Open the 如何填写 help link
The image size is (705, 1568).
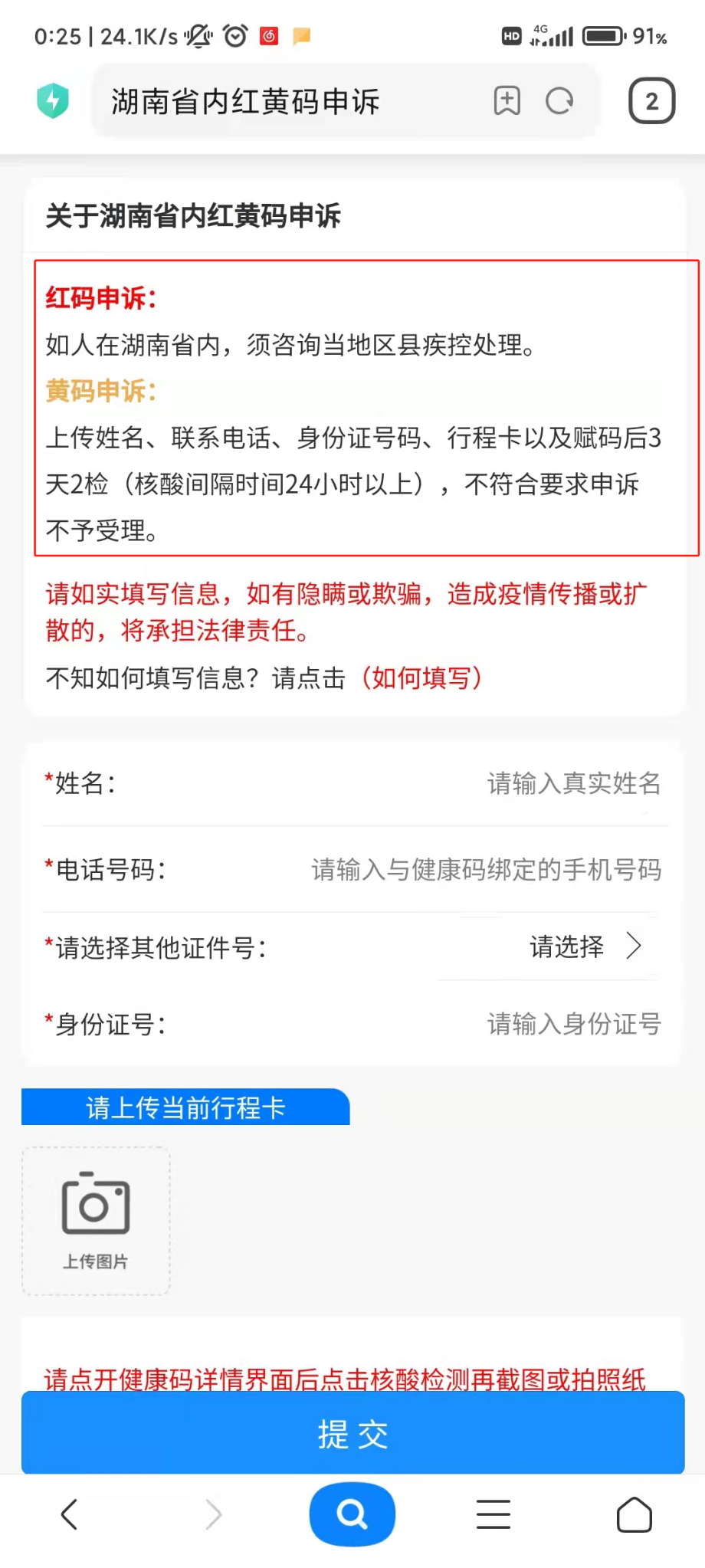[422, 677]
